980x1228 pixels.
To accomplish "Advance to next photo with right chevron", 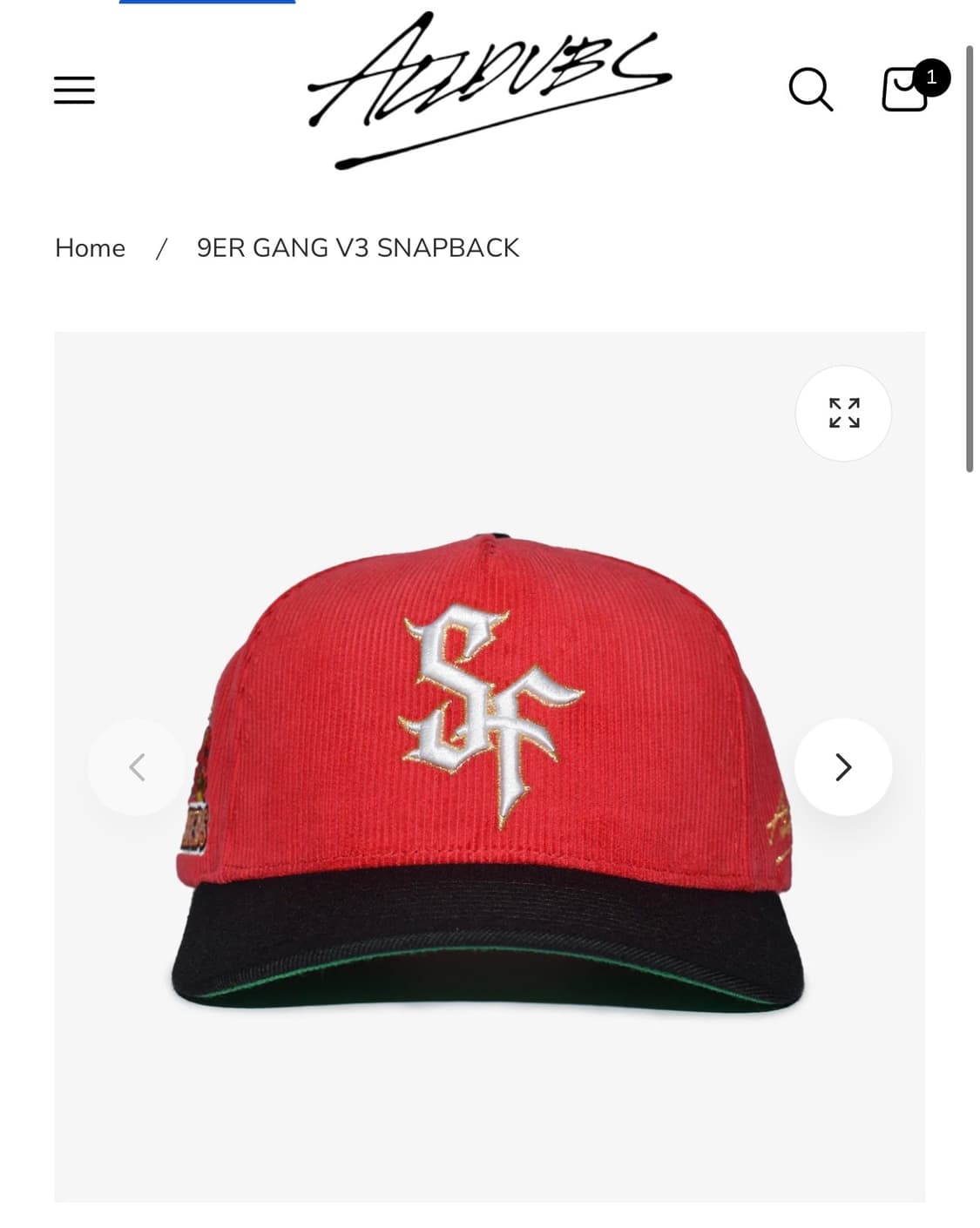I will pyautogui.click(x=842, y=766).
